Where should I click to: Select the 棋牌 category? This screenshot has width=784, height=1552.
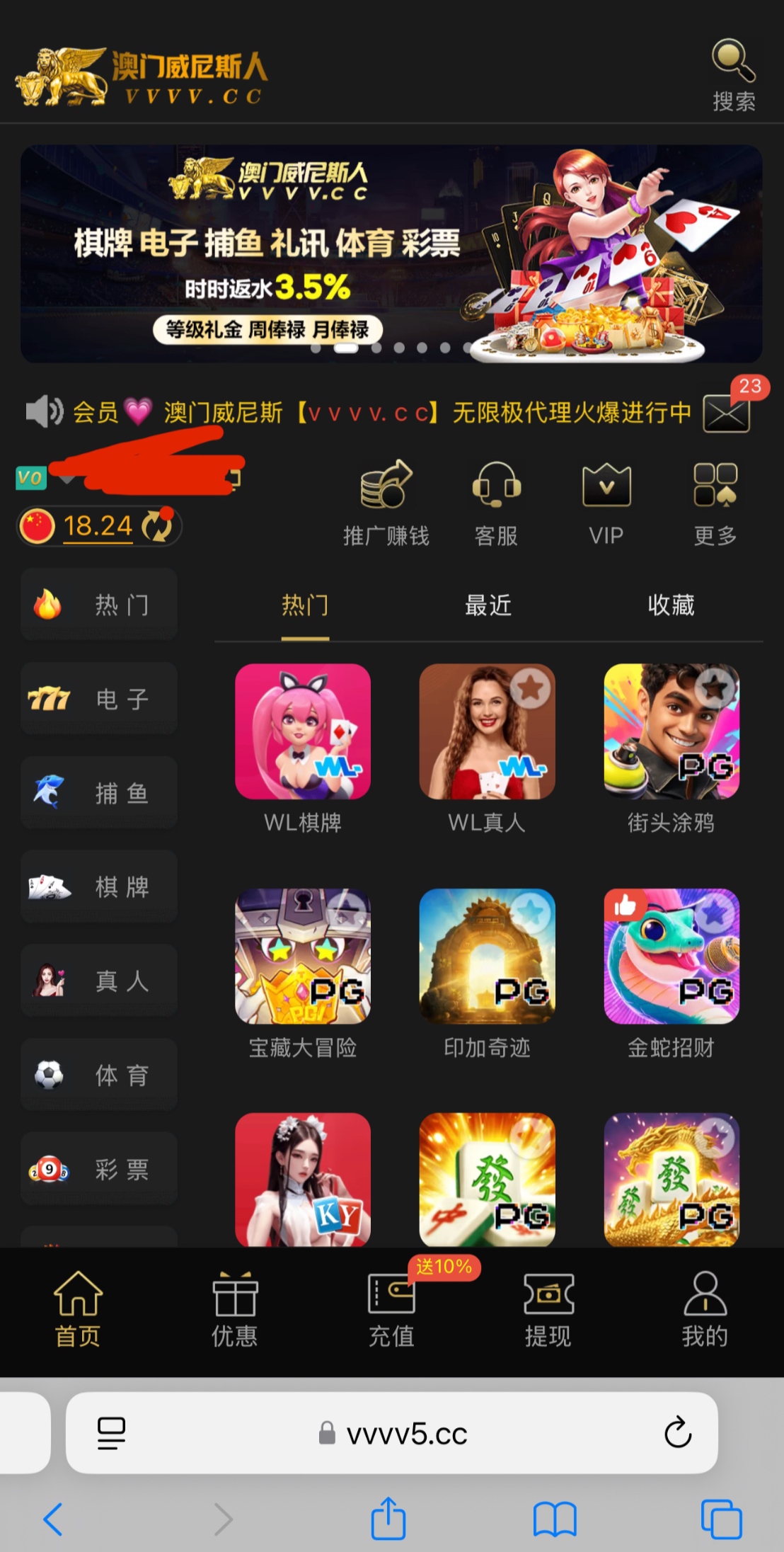pos(99,886)
